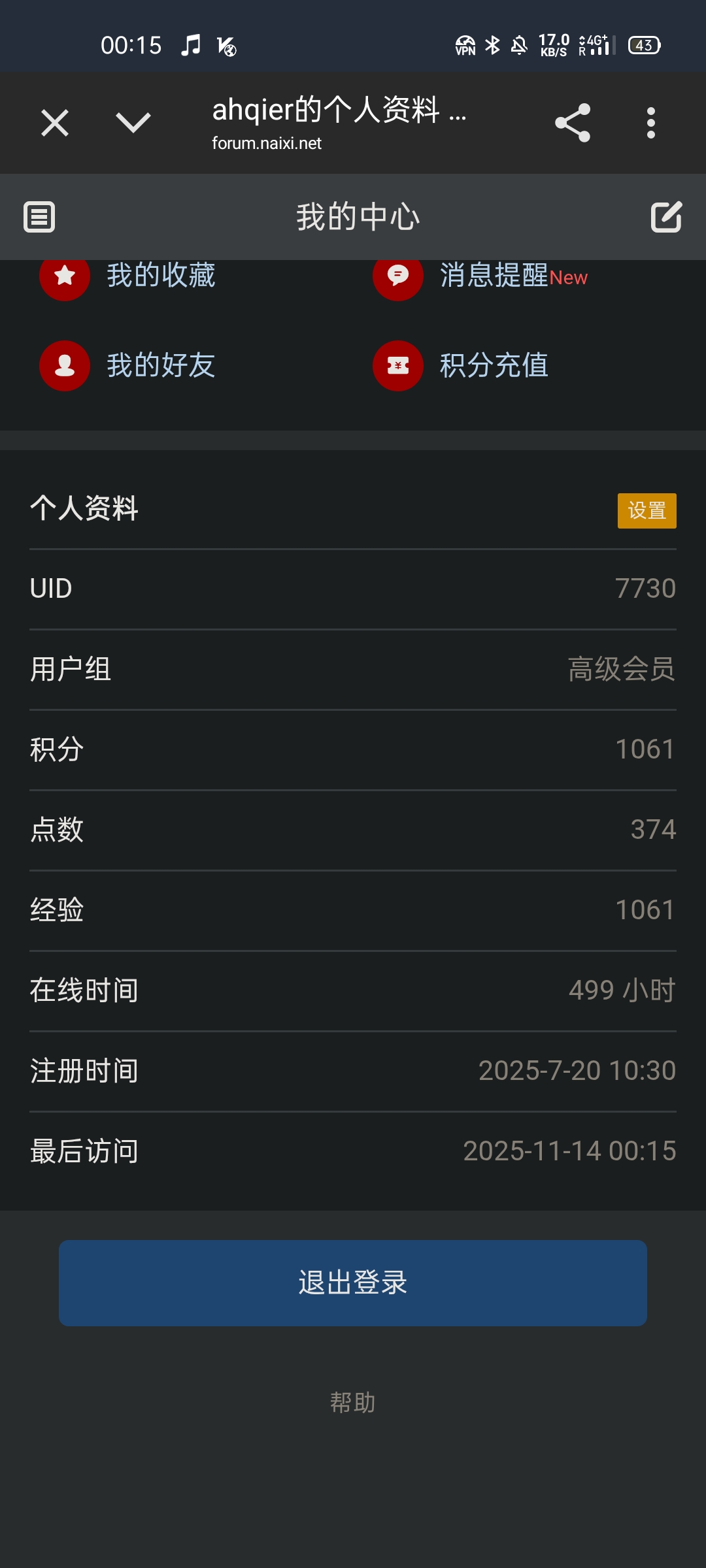Compose a new post with pencil icon
The width and height of the screenshot is (706, 1568).
click(x=666, y=217)
